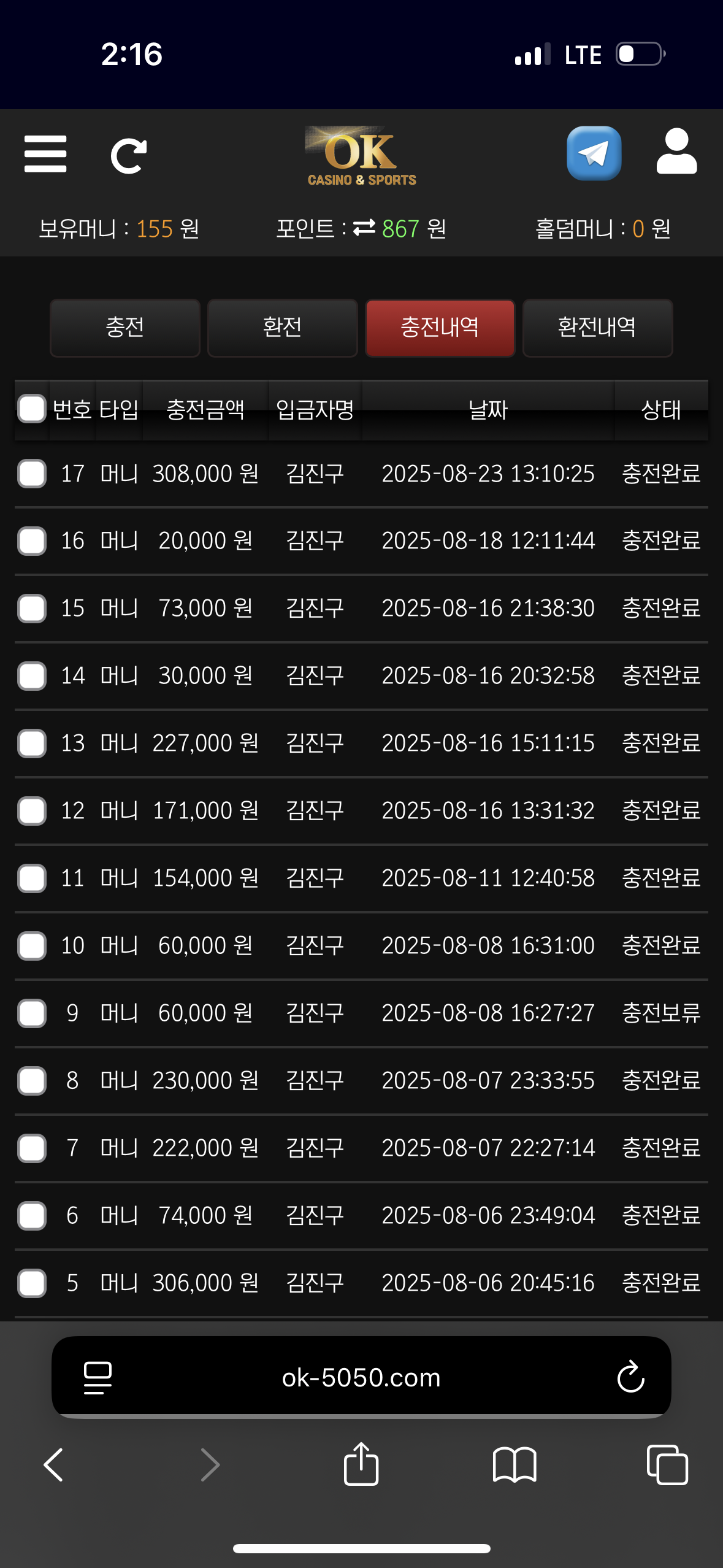Open the browser tabs overview
This screenshot has width=723, height=1568.
667,1465
